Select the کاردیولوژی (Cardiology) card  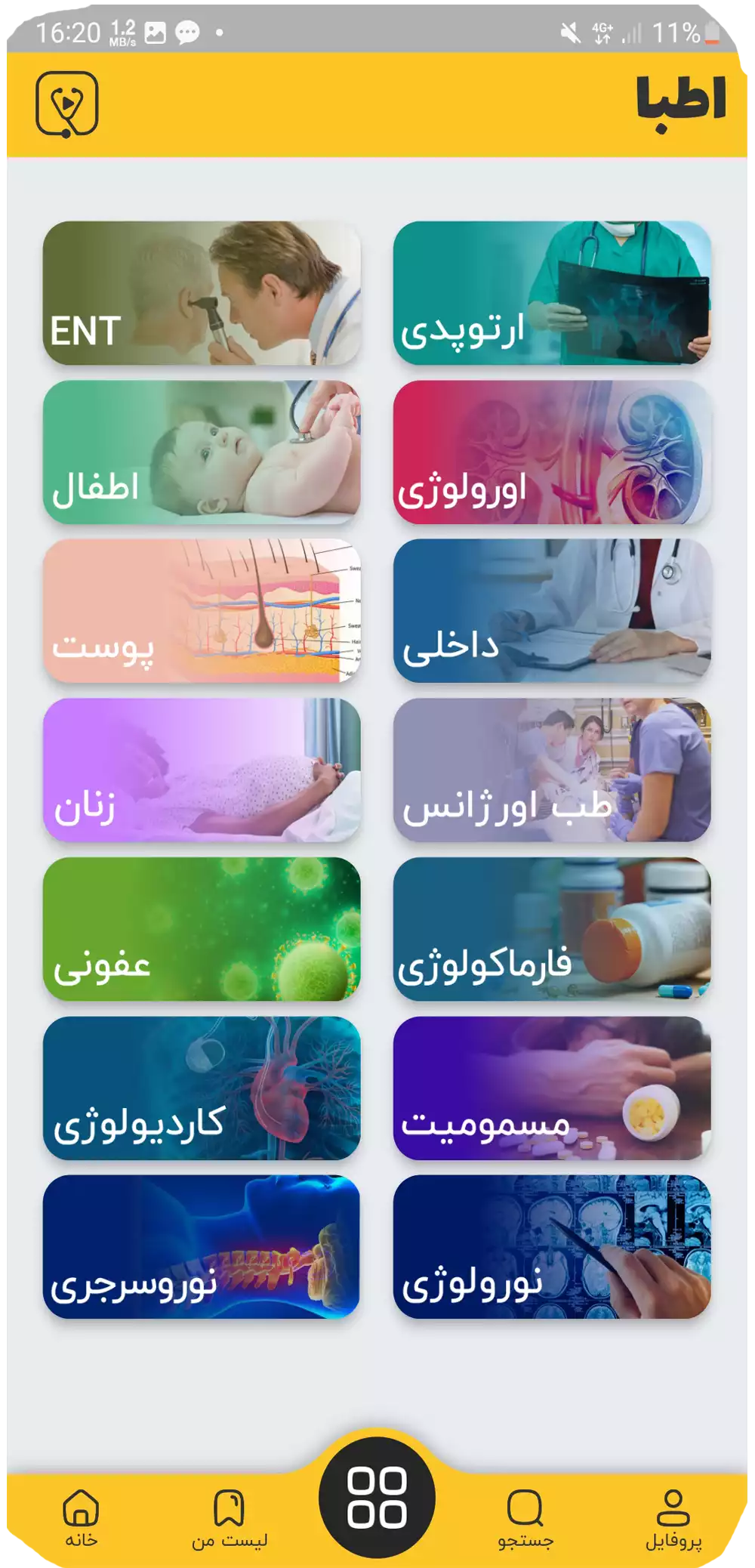click(202, 1088)
